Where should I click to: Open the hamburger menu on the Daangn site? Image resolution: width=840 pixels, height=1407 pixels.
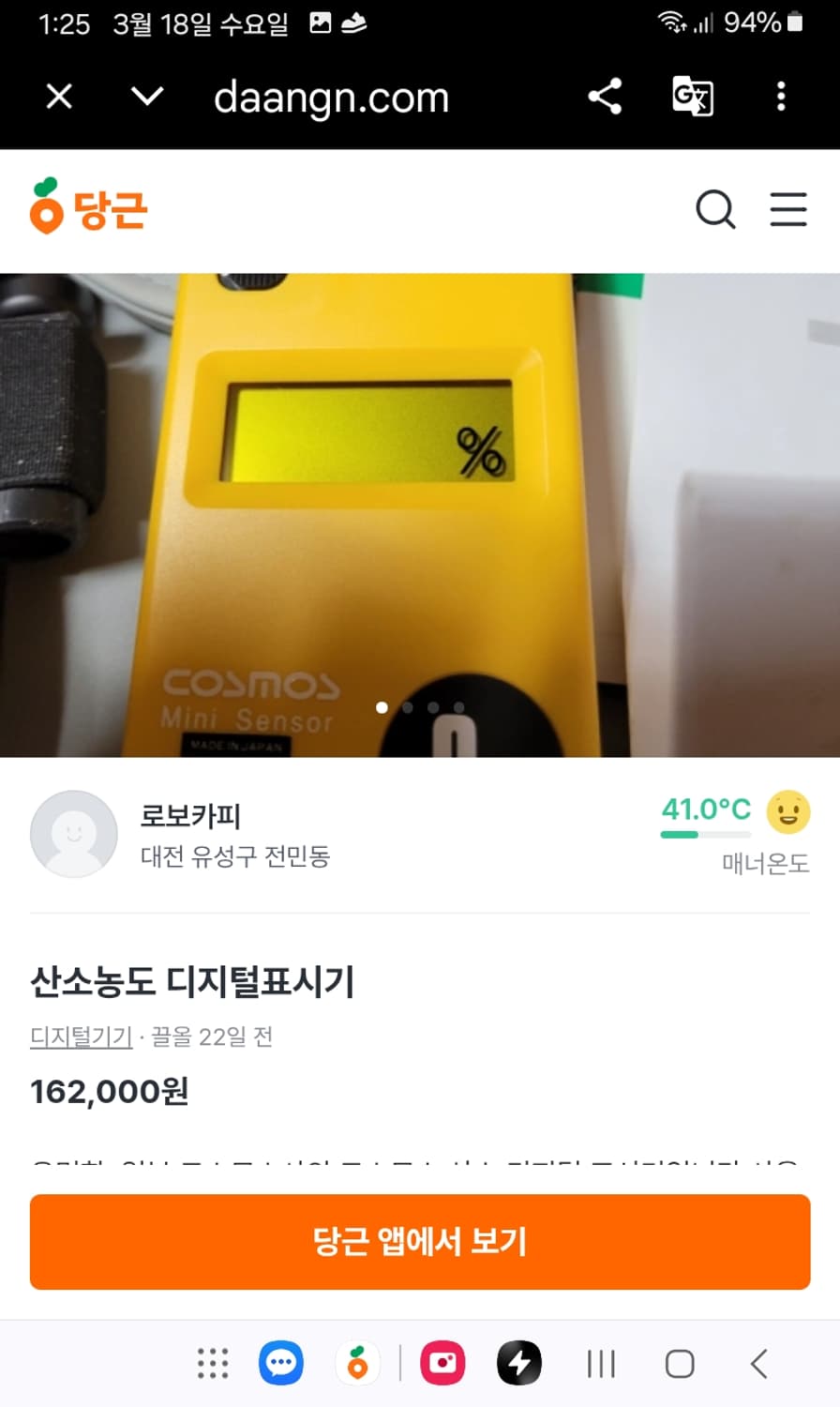coord(788,210)
